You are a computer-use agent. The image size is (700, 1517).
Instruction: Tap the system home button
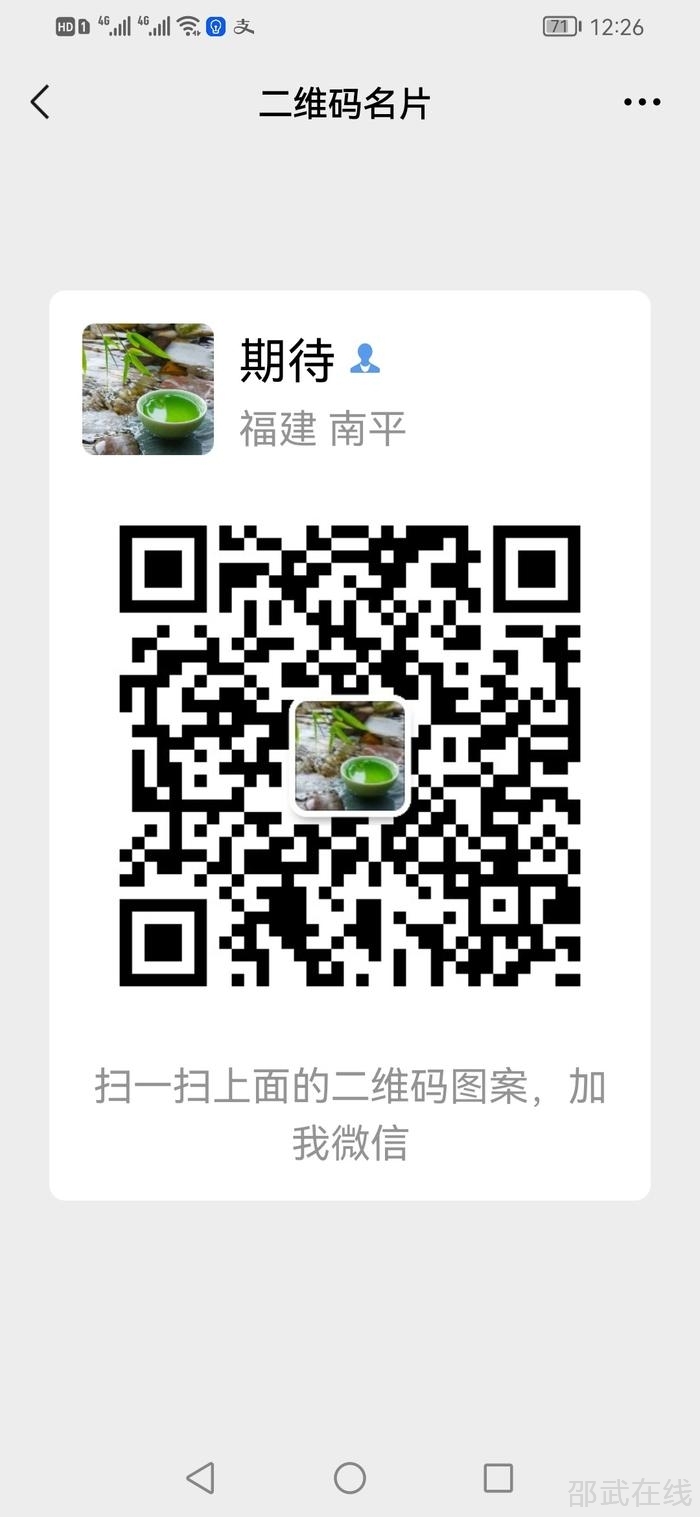350,1477
